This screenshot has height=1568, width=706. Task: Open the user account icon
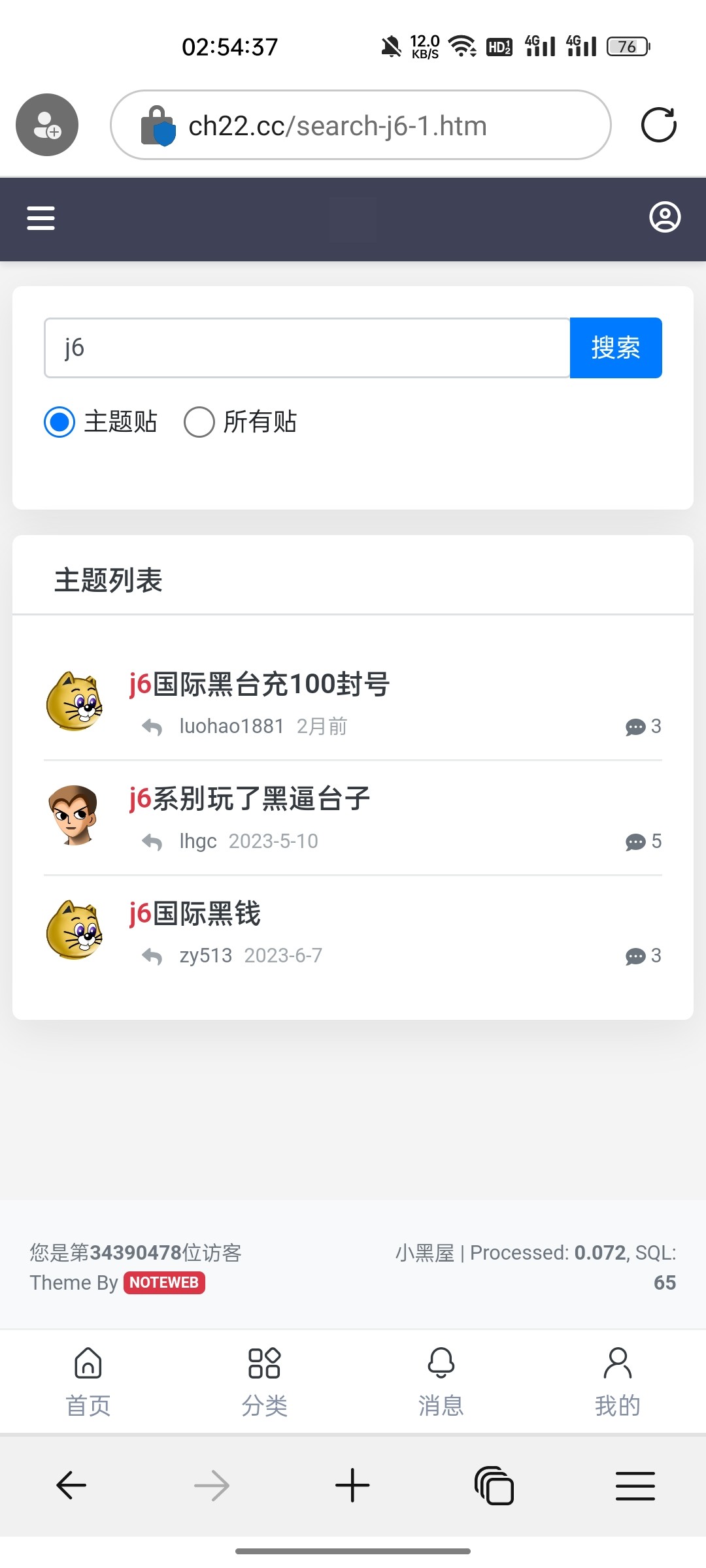665,218
